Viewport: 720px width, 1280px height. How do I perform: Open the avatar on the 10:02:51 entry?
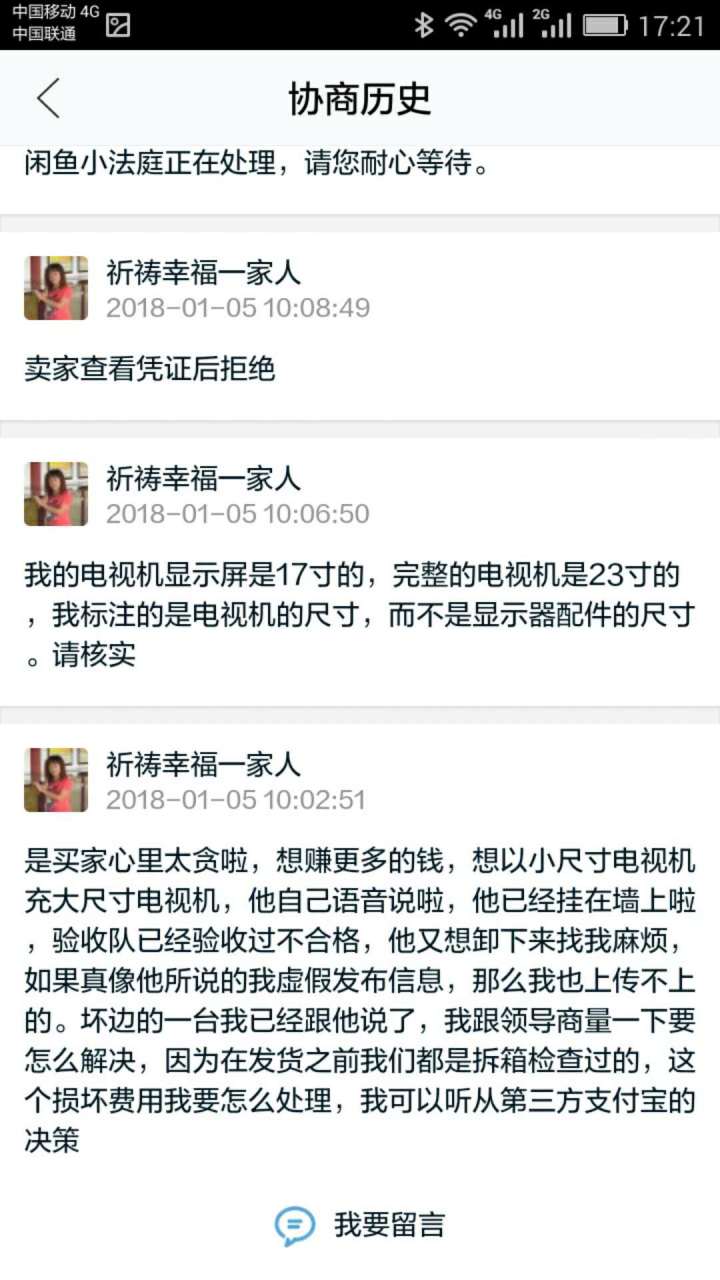(56, 780)
